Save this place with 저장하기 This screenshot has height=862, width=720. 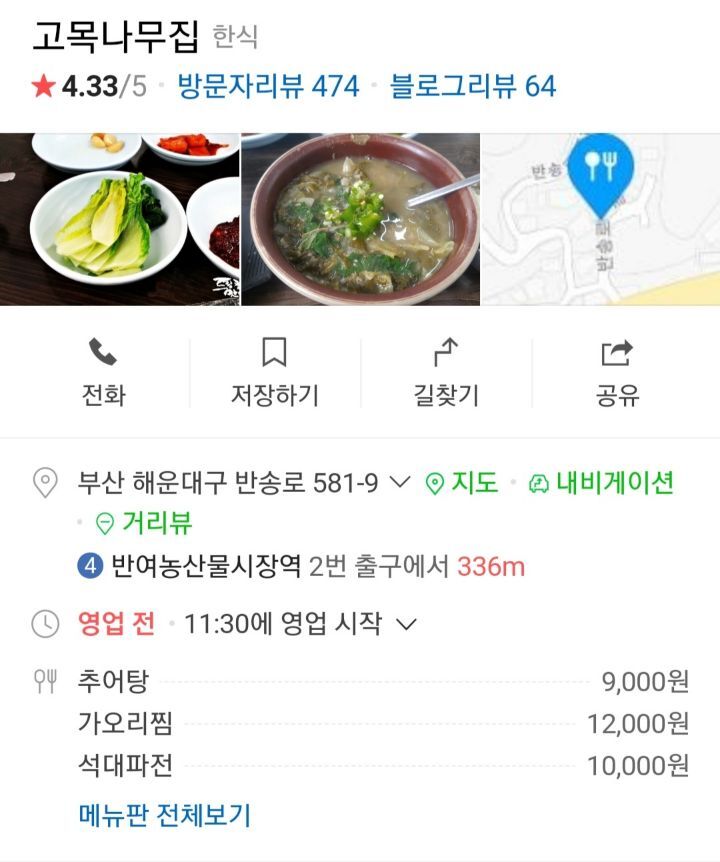(x=274, y=372)
